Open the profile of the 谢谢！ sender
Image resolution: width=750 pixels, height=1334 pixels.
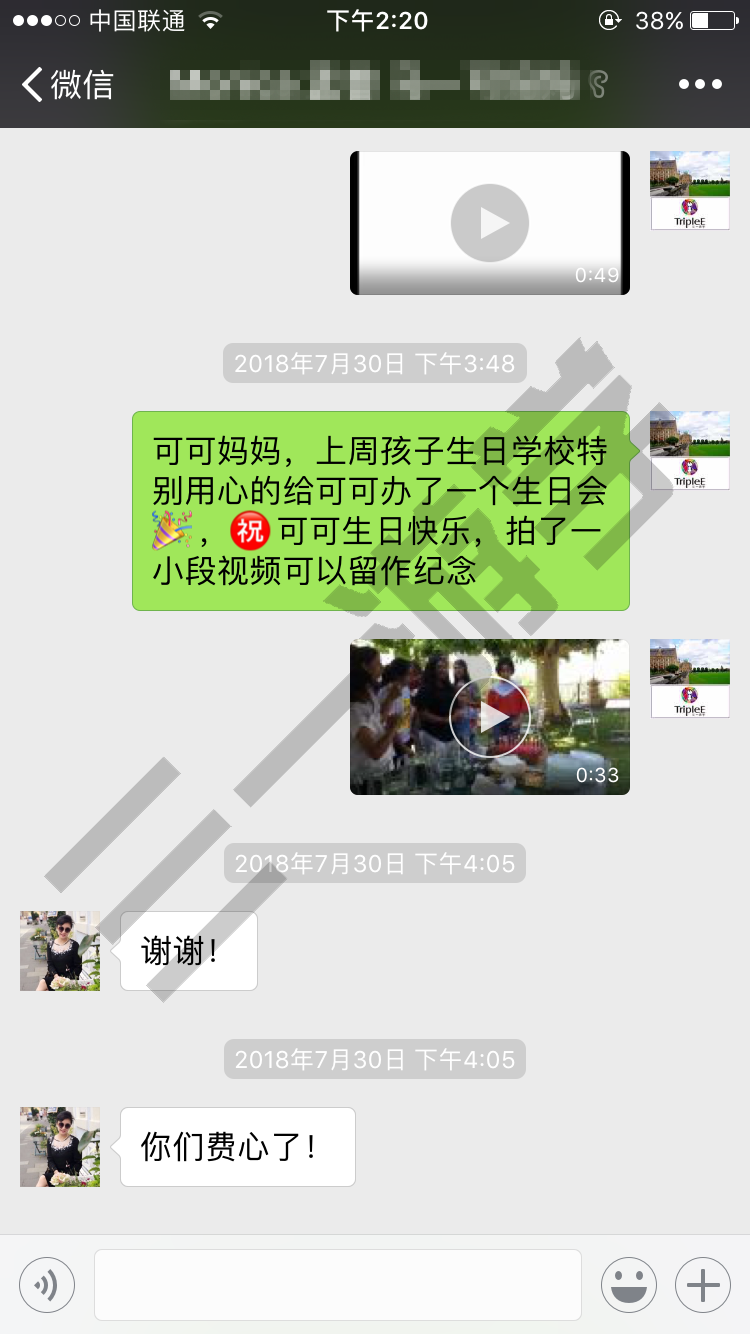coord(60,951)
